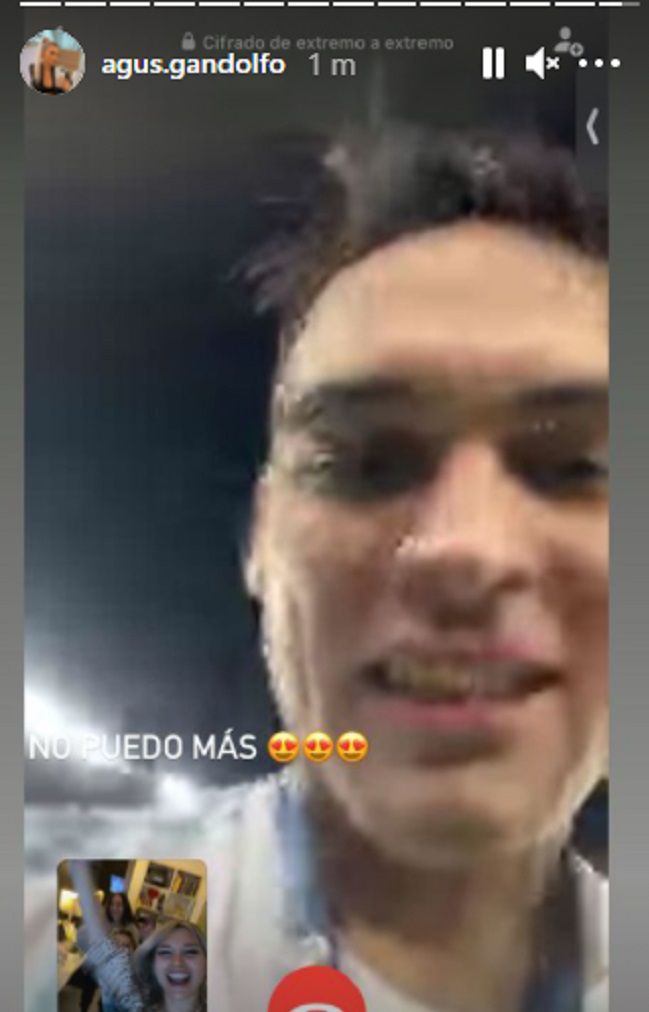Unmute the story audio
The width and height of the screenshot is (649, 1012).
(x=542, y=64)
